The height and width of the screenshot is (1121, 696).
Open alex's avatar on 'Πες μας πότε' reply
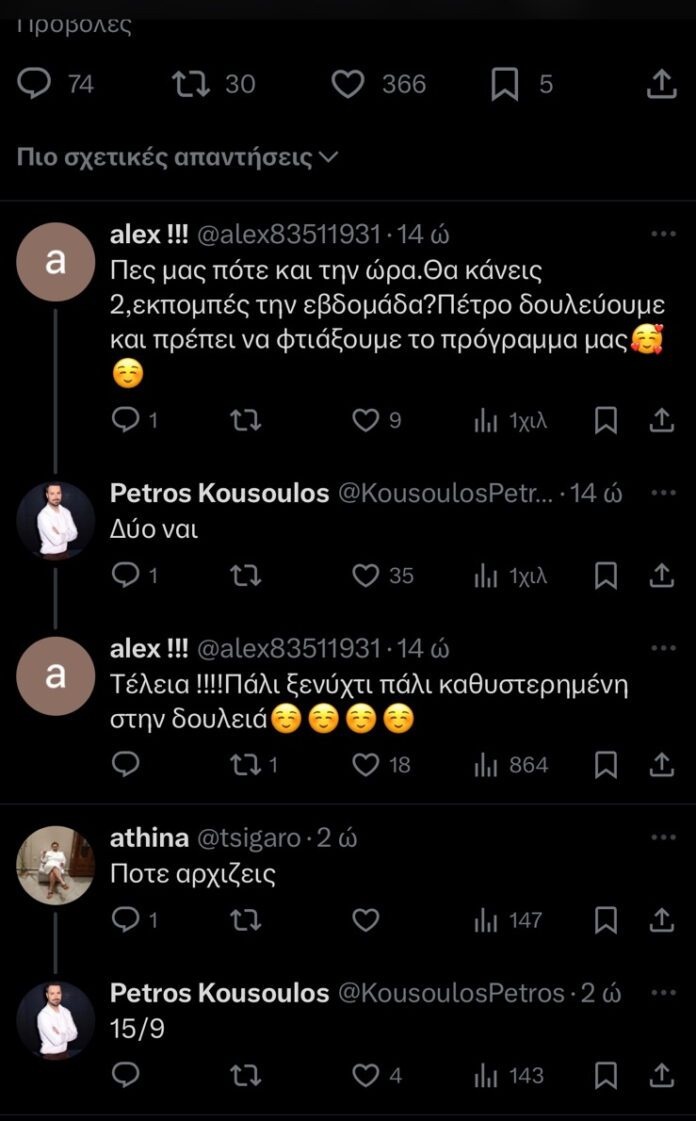(56, 262)
